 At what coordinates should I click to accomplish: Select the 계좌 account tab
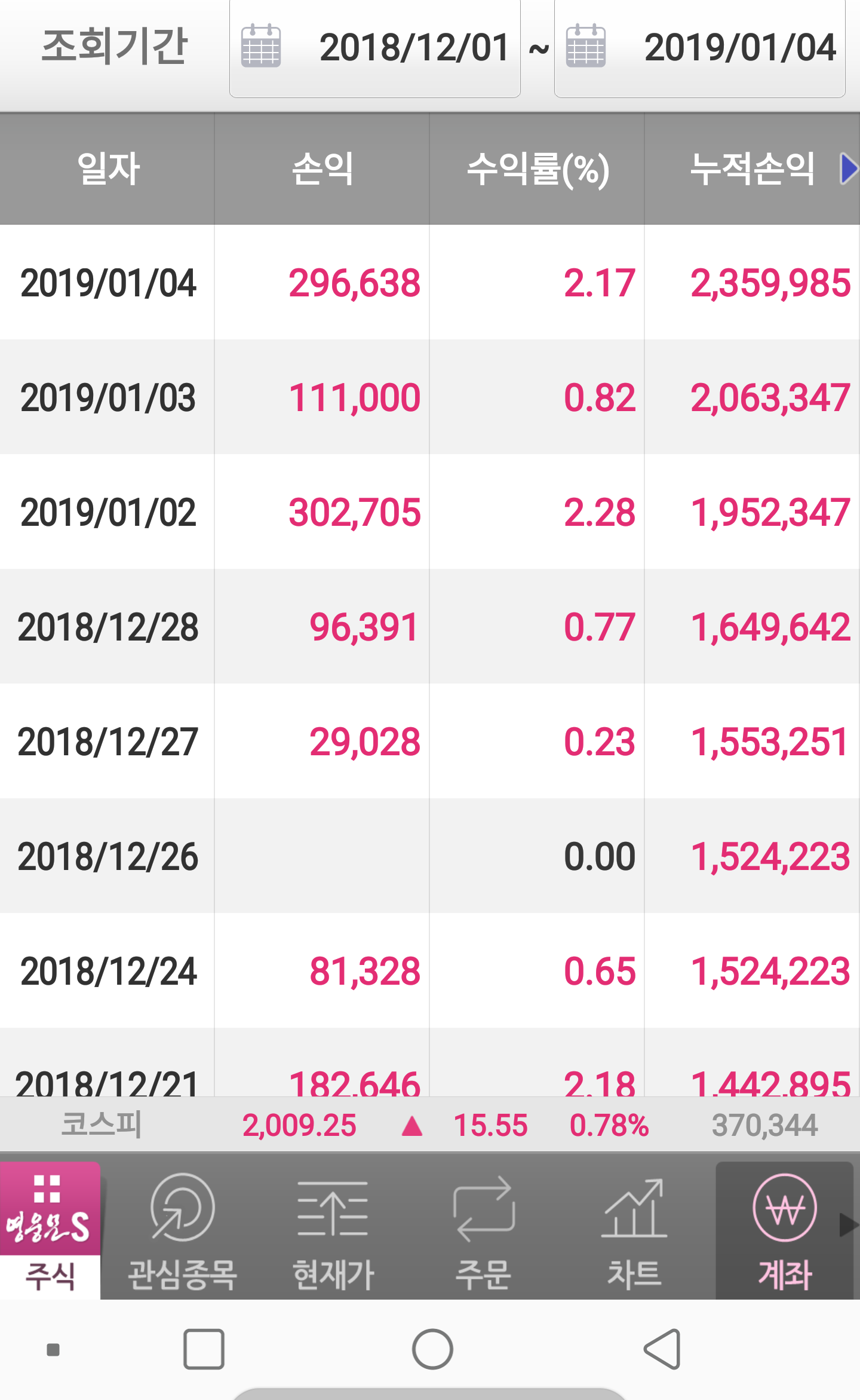coord(784,1231)
